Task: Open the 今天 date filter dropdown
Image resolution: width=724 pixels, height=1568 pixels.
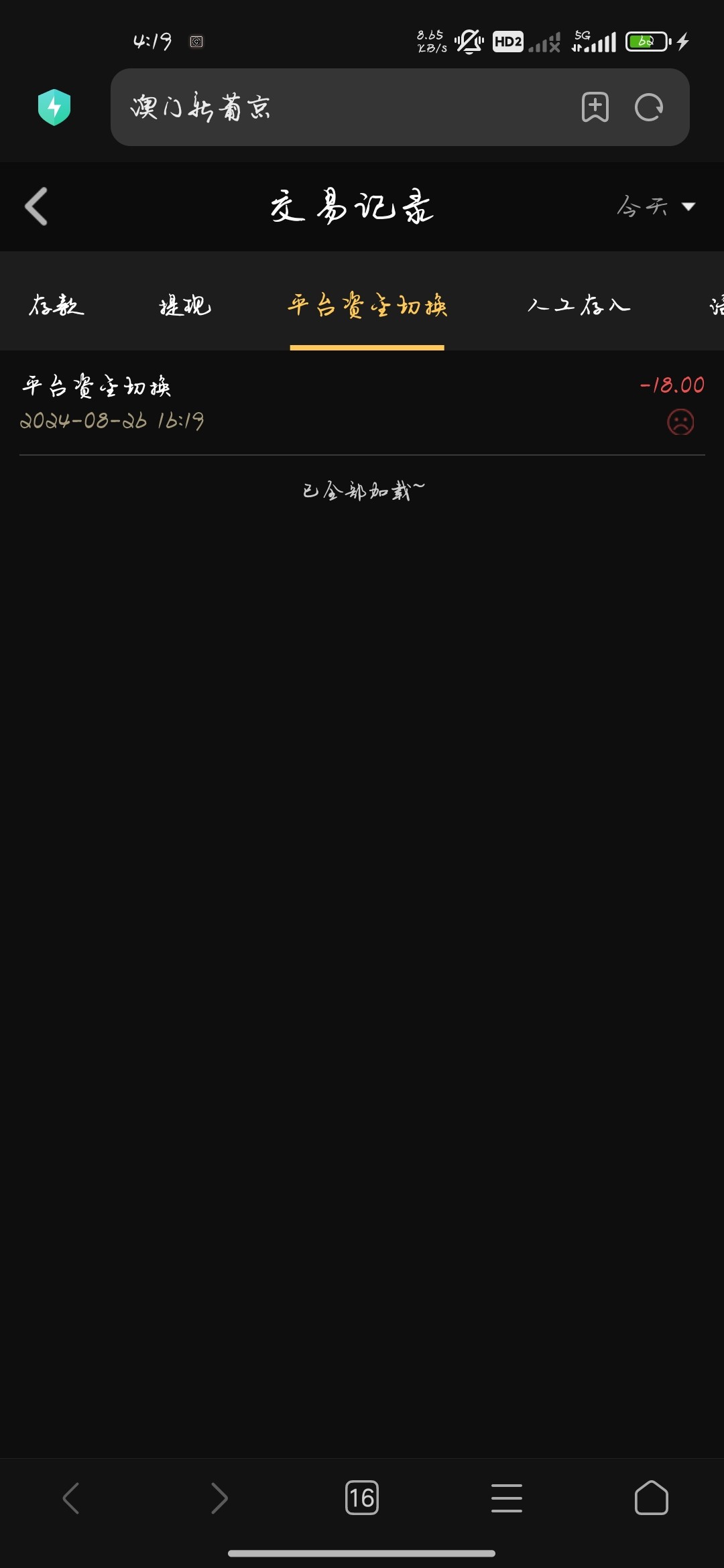Action: click(656, 206)
